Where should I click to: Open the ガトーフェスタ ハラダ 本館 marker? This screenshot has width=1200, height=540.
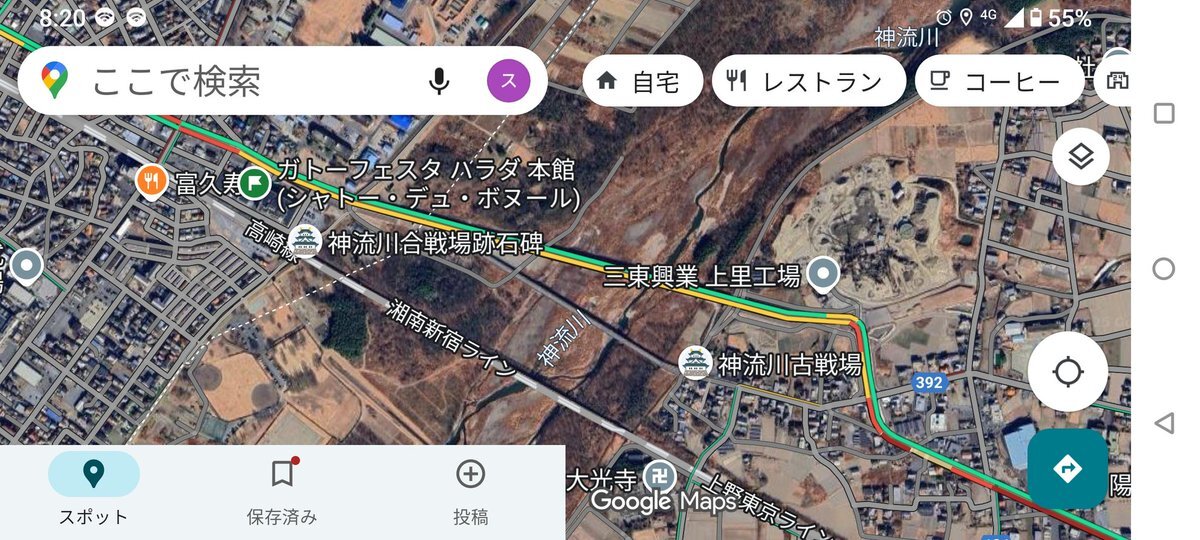pos(254,182)
